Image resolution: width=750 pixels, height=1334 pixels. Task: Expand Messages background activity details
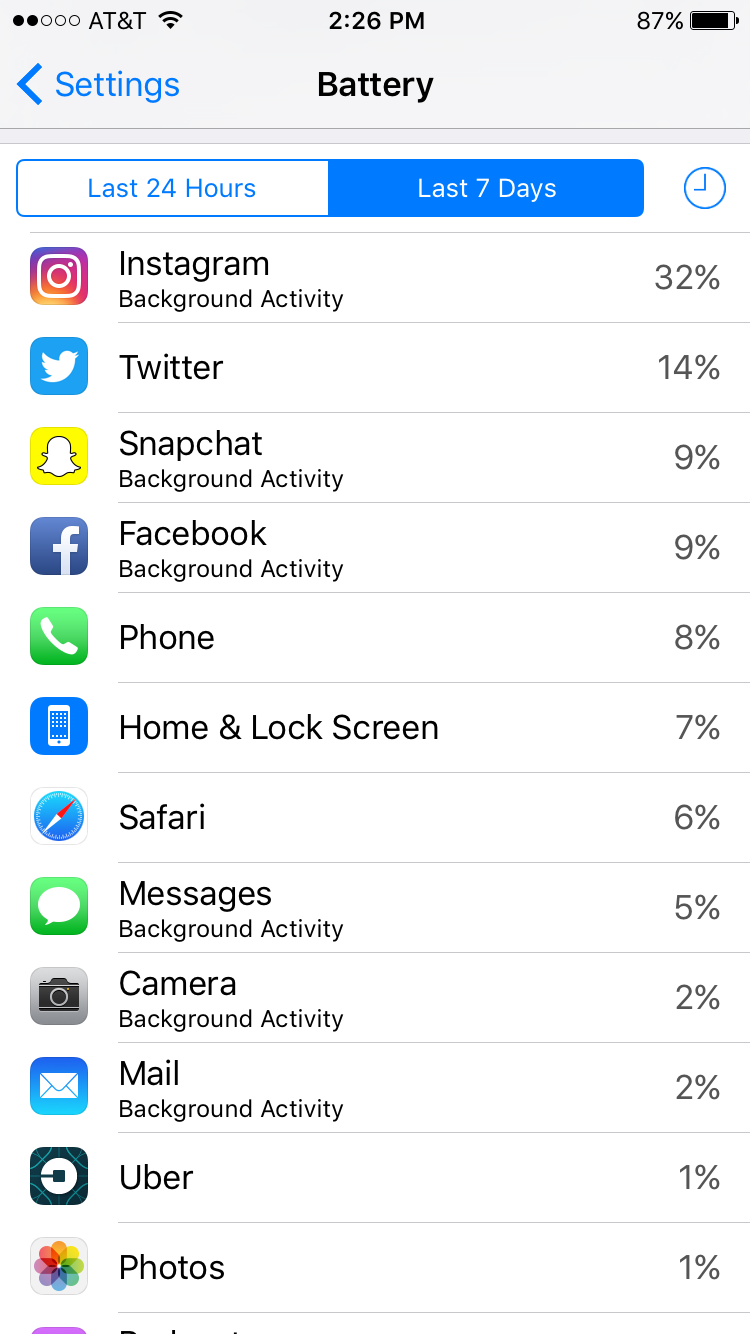pyautogui.click(x=375, y=907)
